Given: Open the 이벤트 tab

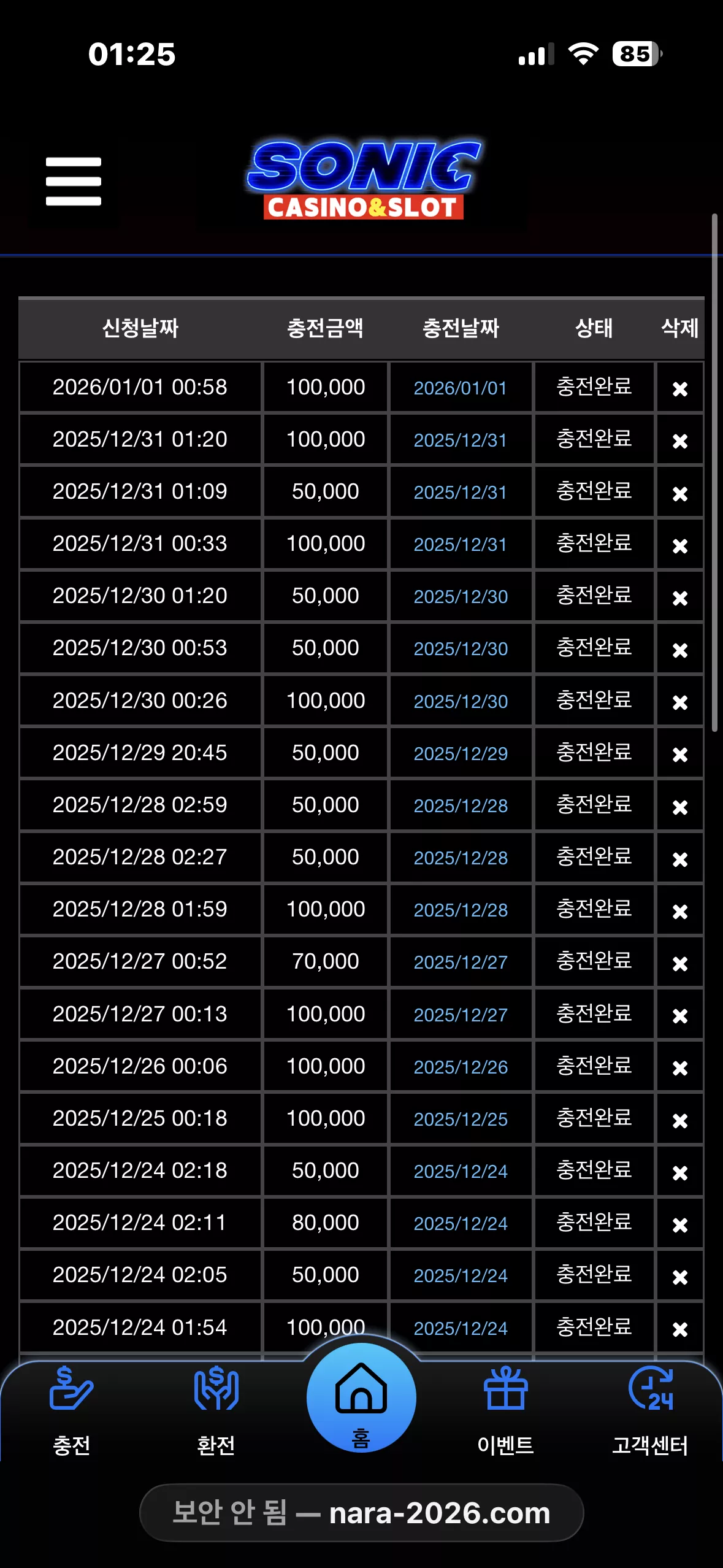Looking at the screenshot, I should pyautogui.click(x=505, y=1410).
